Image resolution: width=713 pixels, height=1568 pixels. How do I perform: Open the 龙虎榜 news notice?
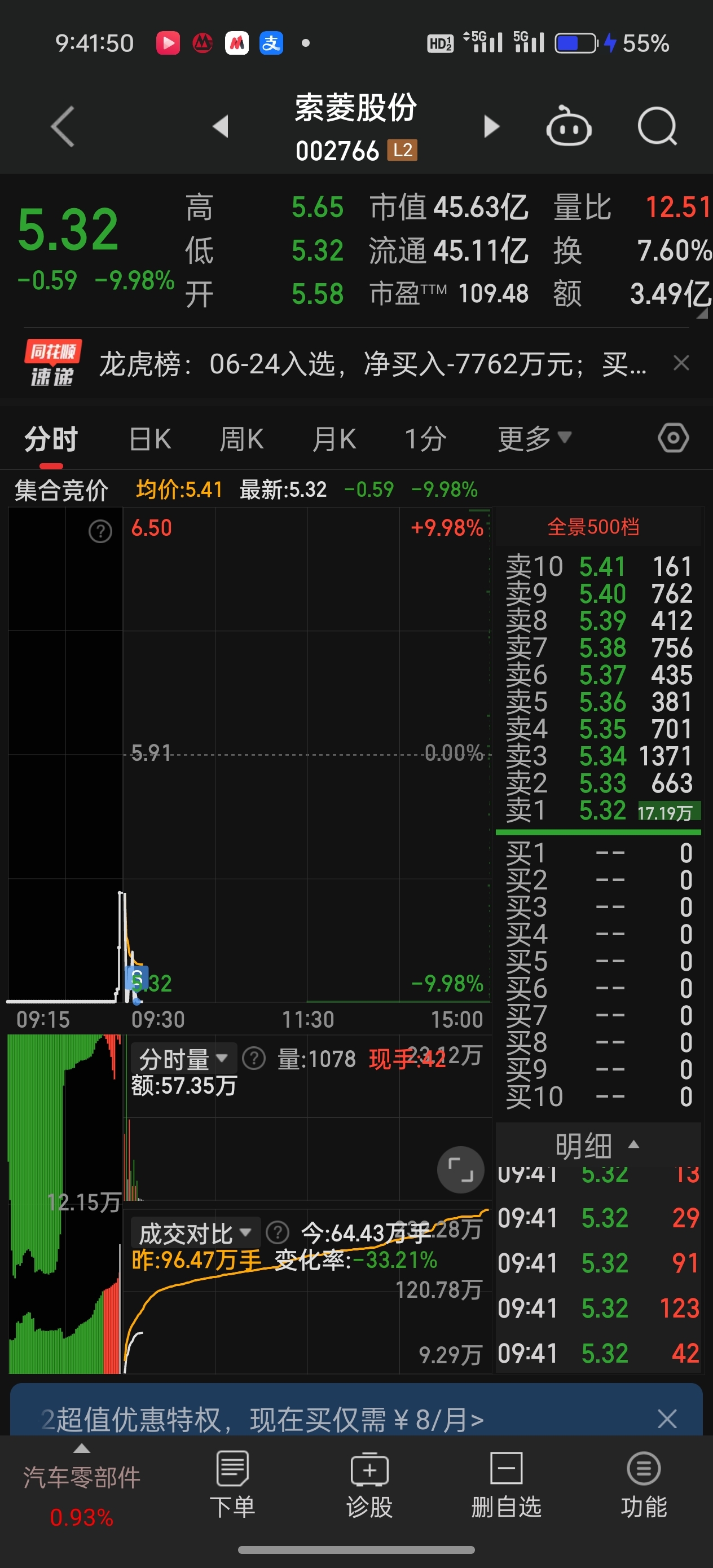point(373,364)
